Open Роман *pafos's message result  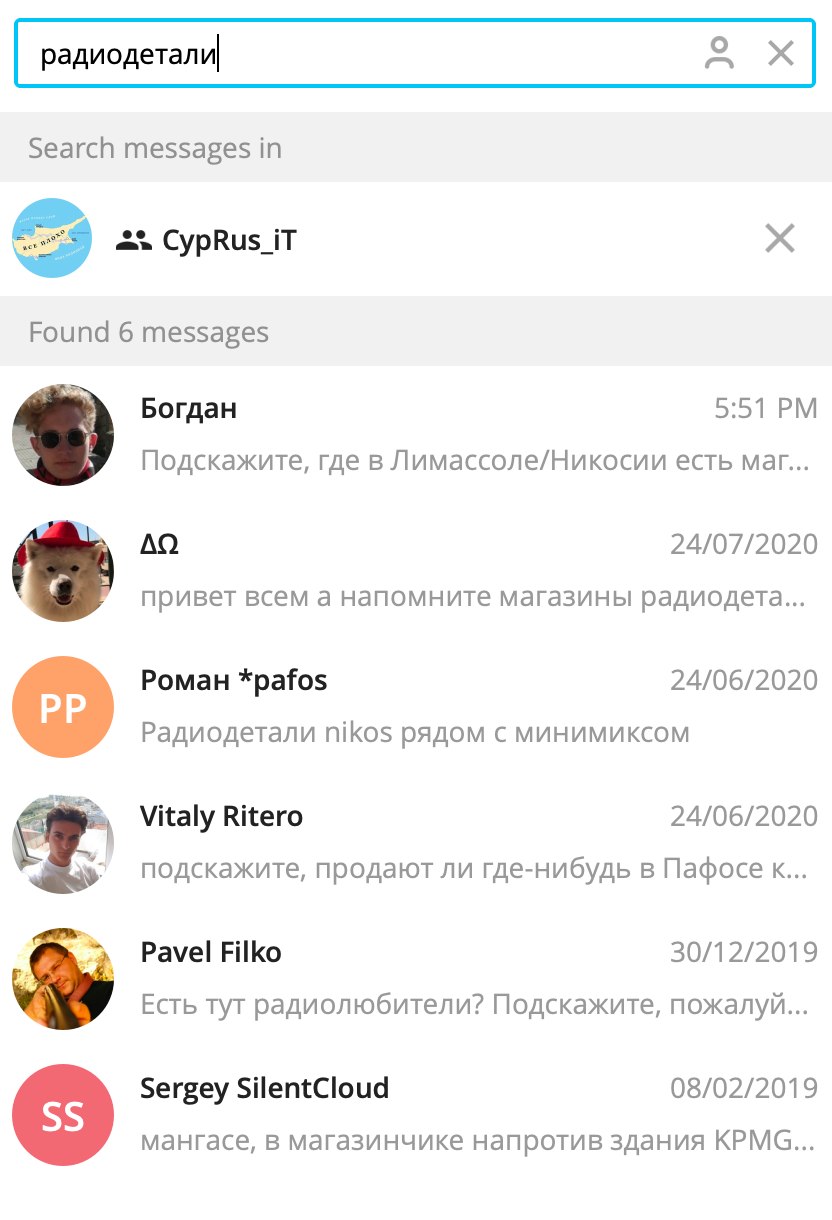point(416,707)
